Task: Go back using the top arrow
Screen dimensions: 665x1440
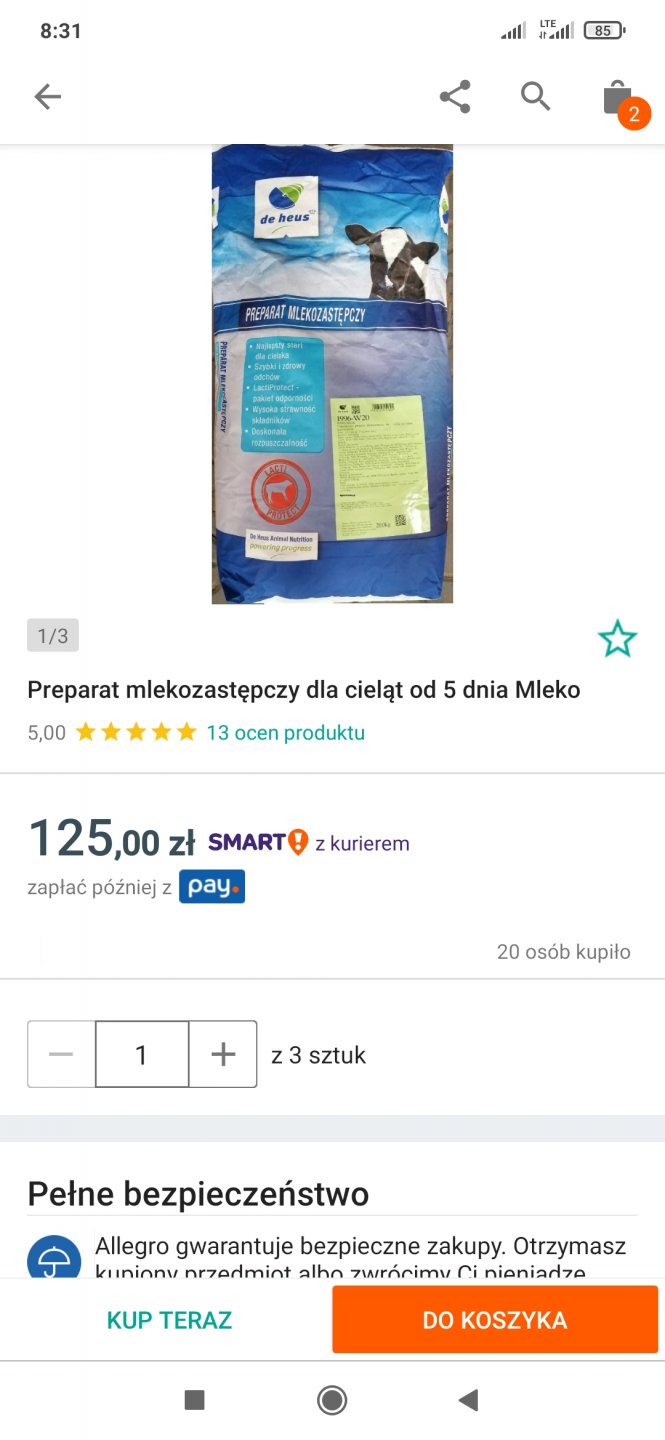Action: click(x=48, y=97)
